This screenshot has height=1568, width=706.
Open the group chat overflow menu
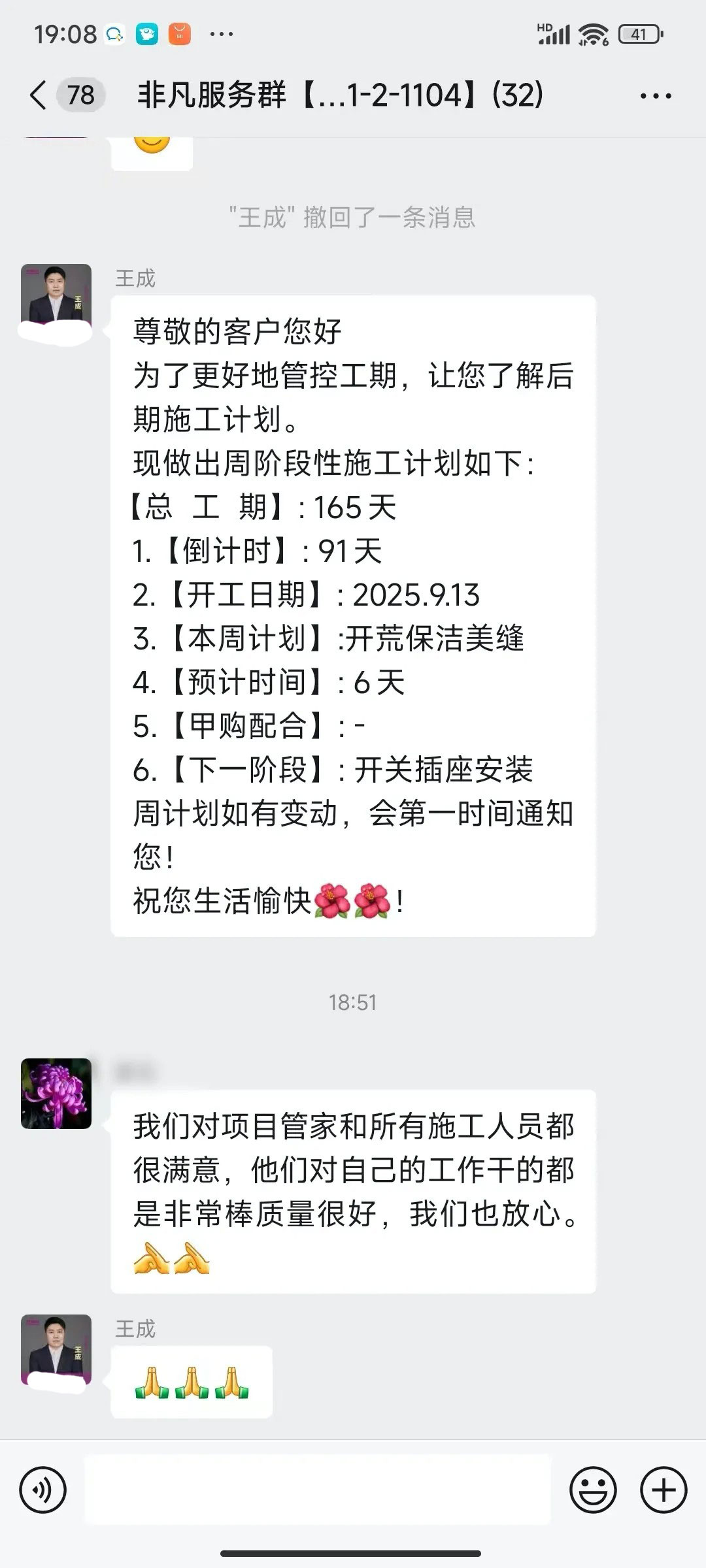(655, 96)
